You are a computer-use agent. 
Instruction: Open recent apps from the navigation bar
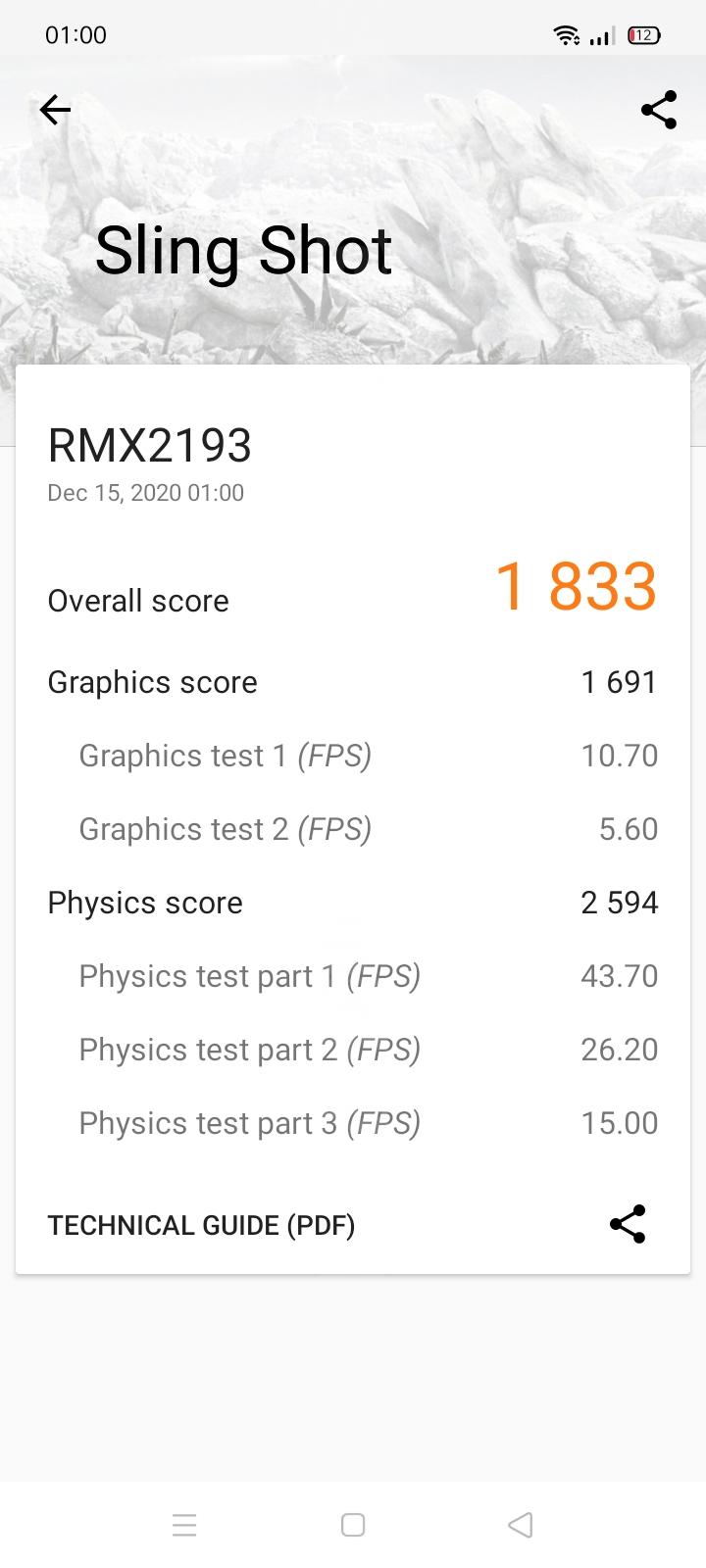tap(184, 1525)
